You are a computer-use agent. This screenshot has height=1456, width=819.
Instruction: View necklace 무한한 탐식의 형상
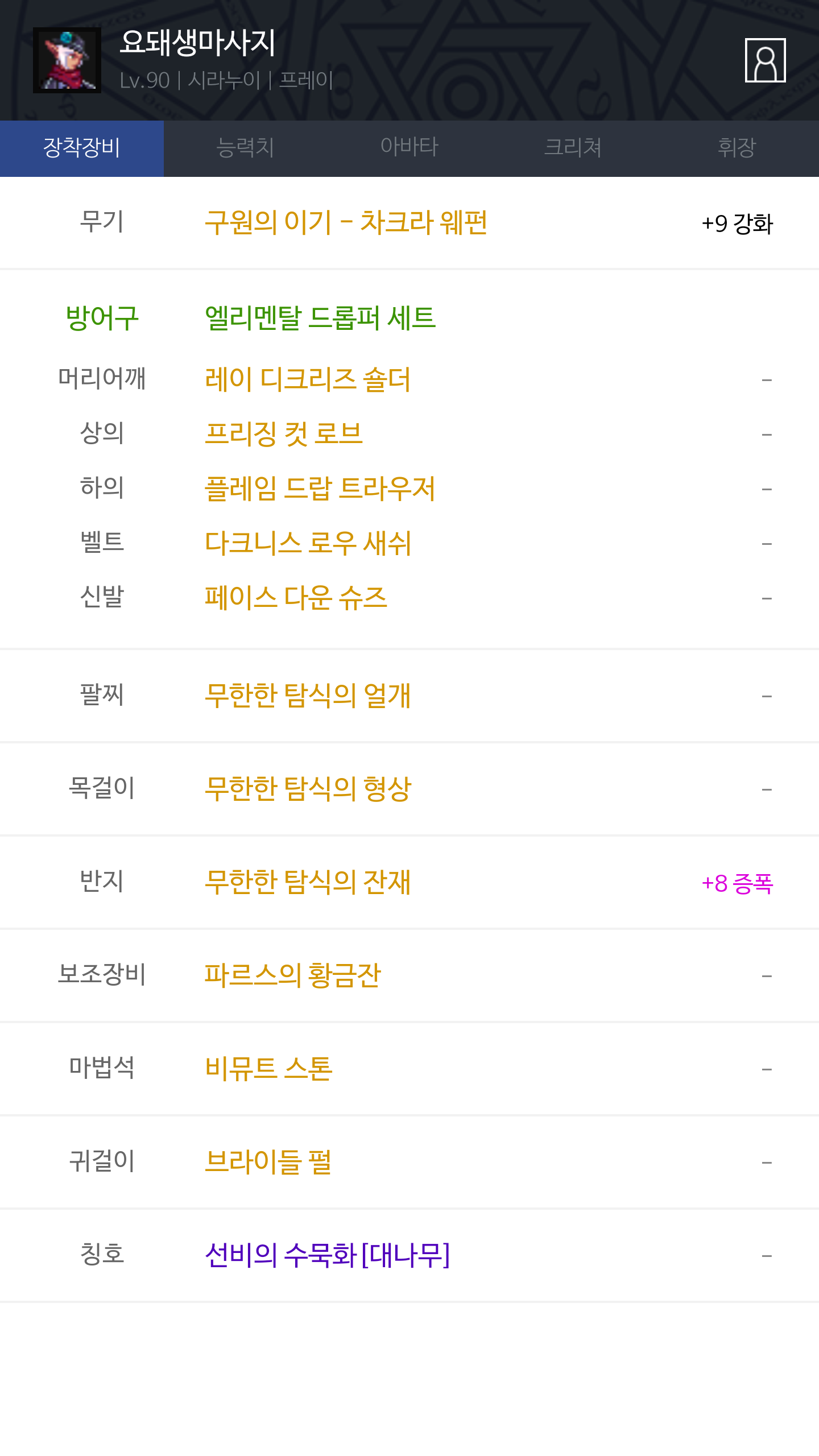click(308, 788)
